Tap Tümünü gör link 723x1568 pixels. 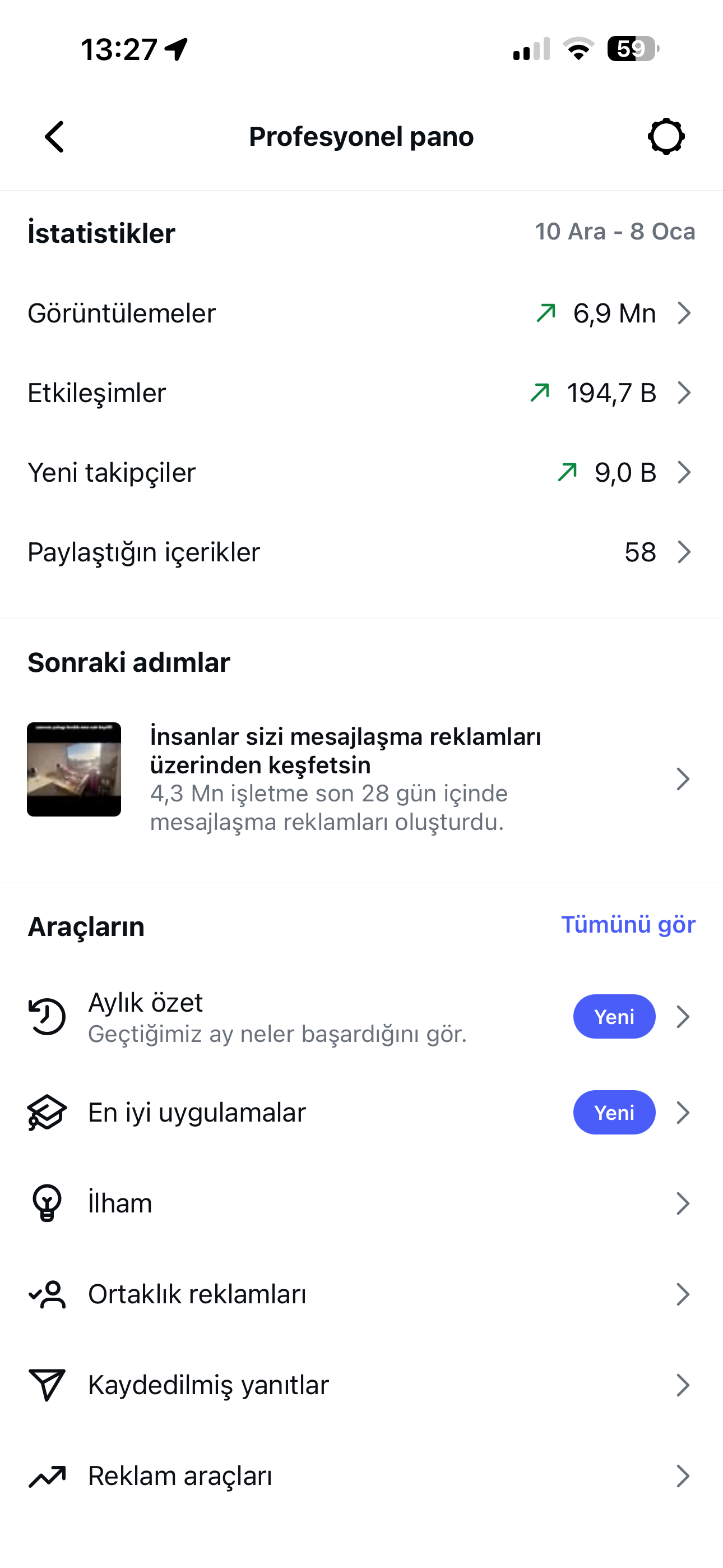click(628, 925)
